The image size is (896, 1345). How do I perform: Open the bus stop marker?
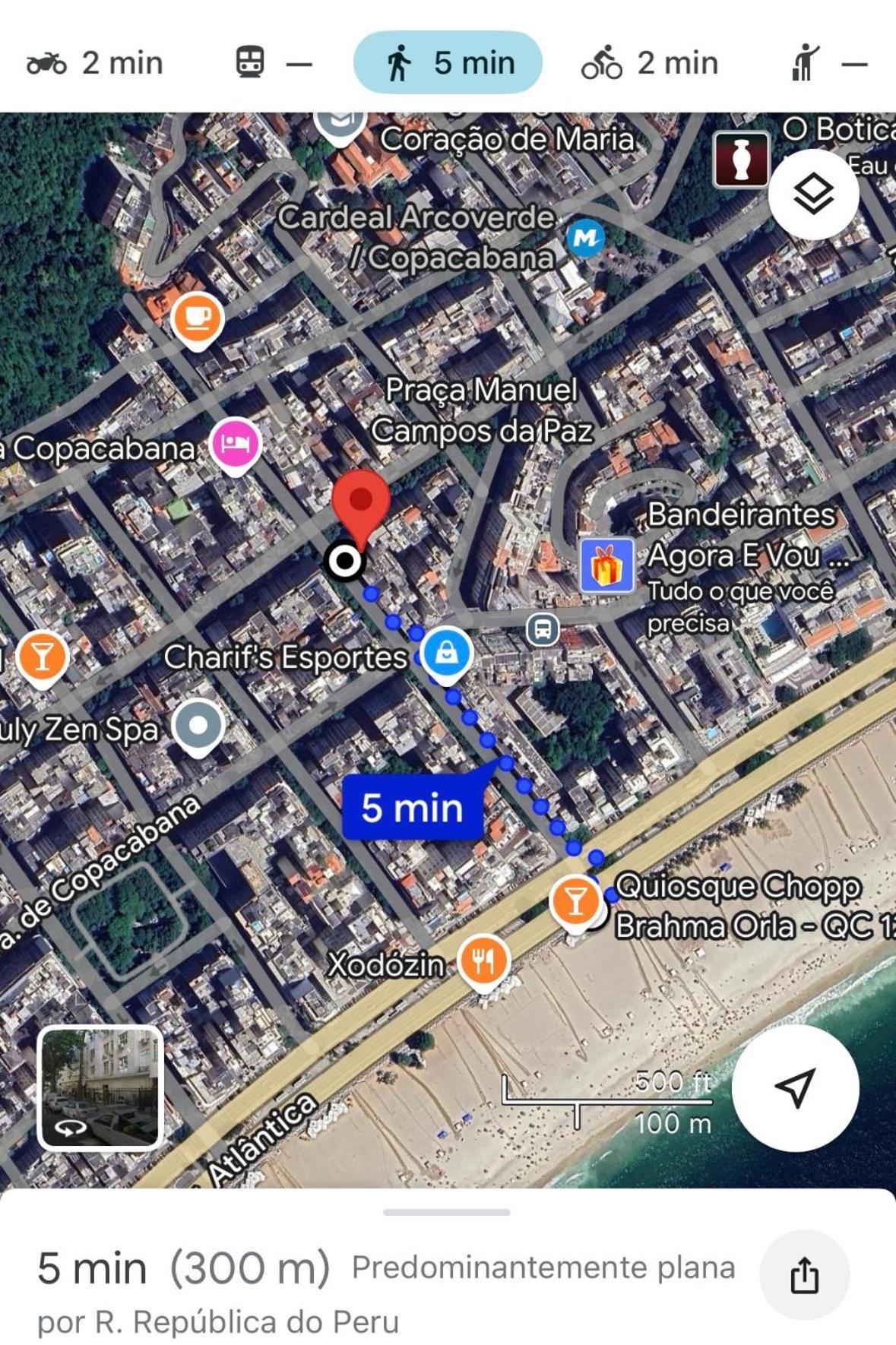point(543,629)
